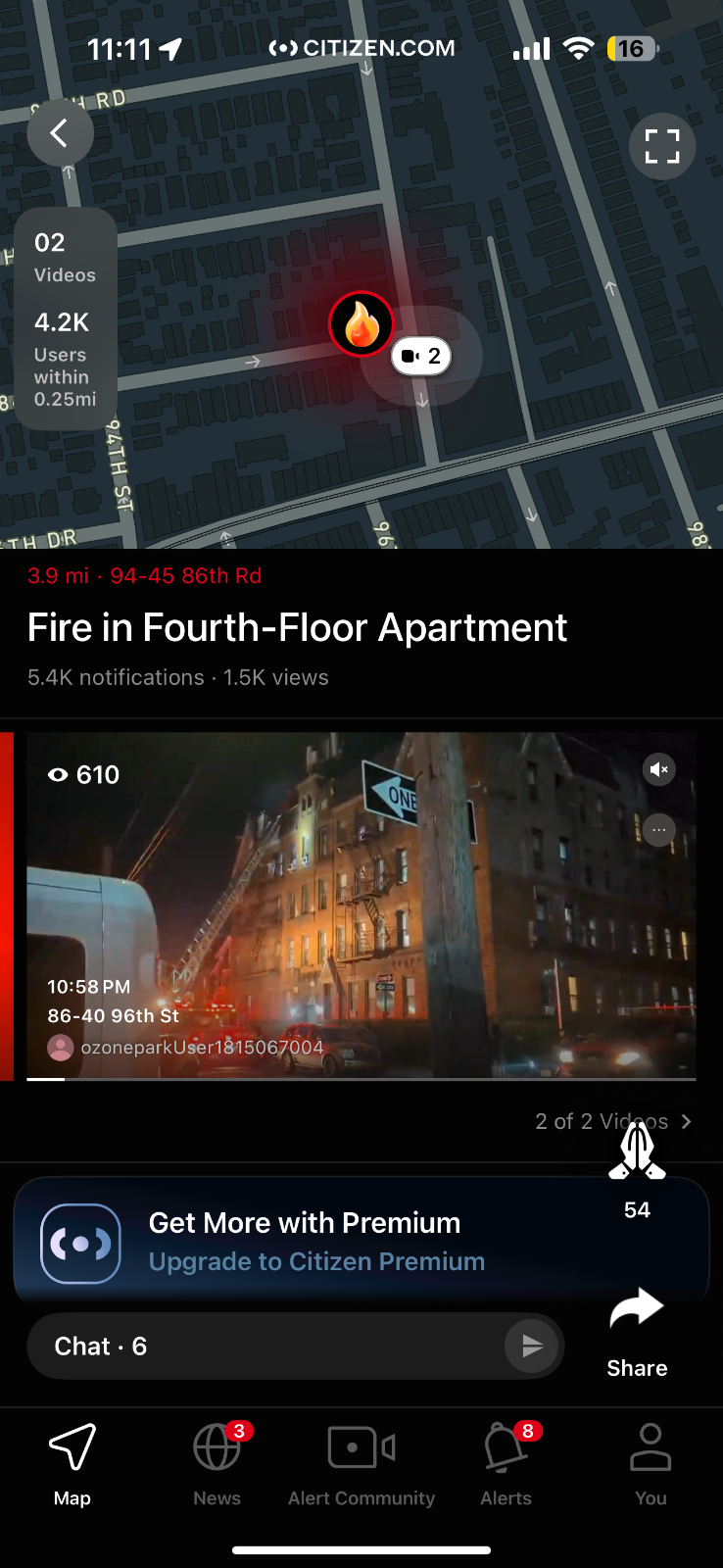React with the praying hands icon
The width and height of the screenshot is (723, 1568).
637,1153
